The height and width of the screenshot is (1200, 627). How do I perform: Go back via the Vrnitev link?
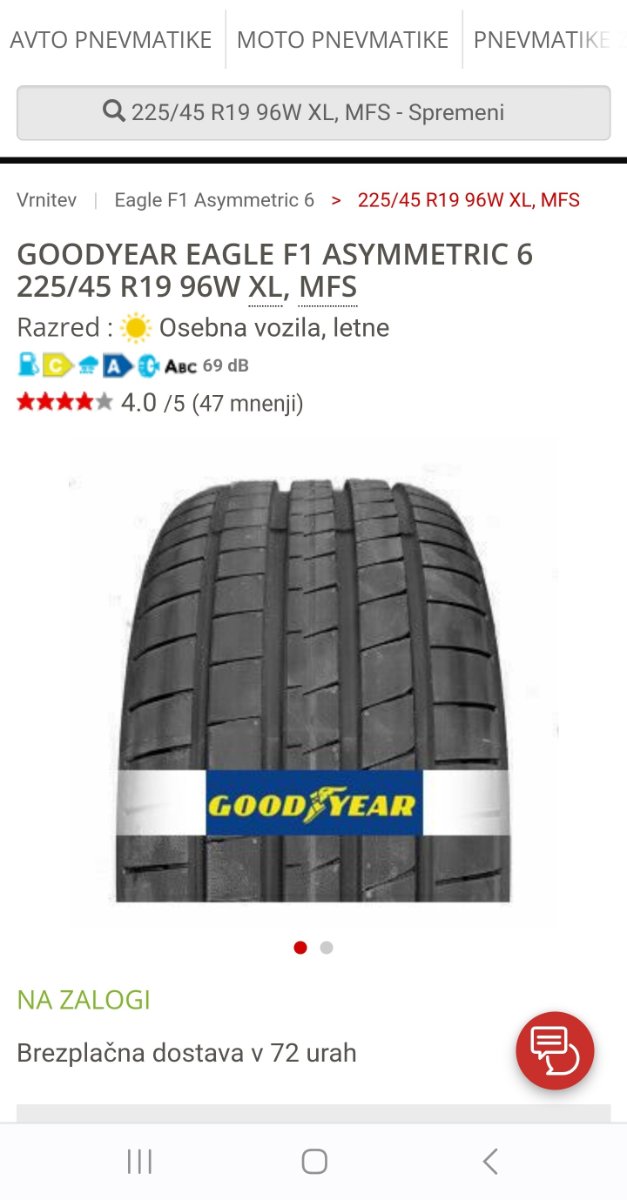click(x=46, y=200)
